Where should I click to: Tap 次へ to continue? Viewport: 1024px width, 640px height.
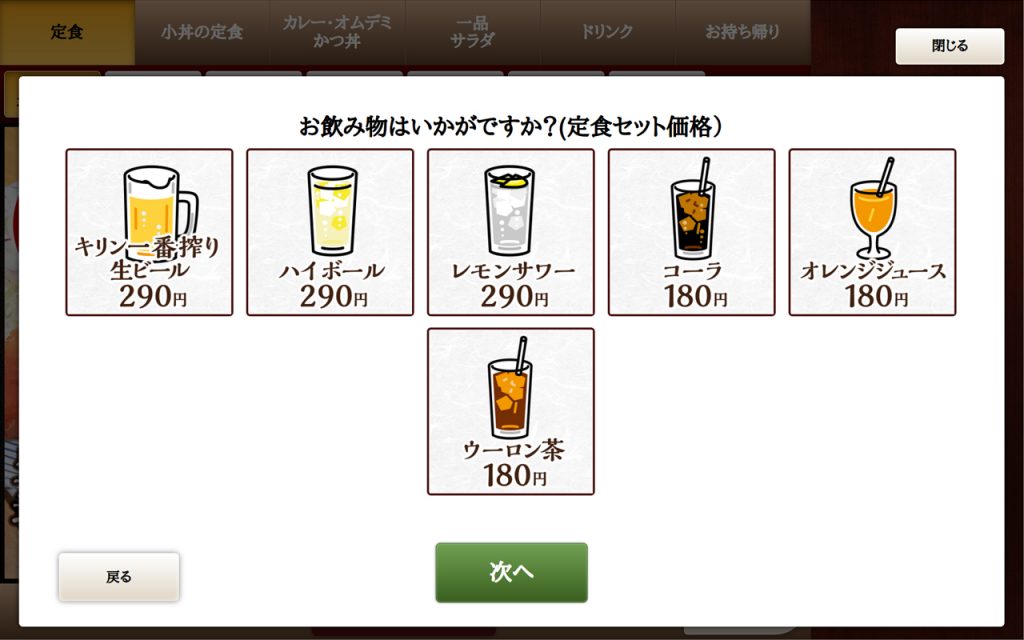click(511, 572)
